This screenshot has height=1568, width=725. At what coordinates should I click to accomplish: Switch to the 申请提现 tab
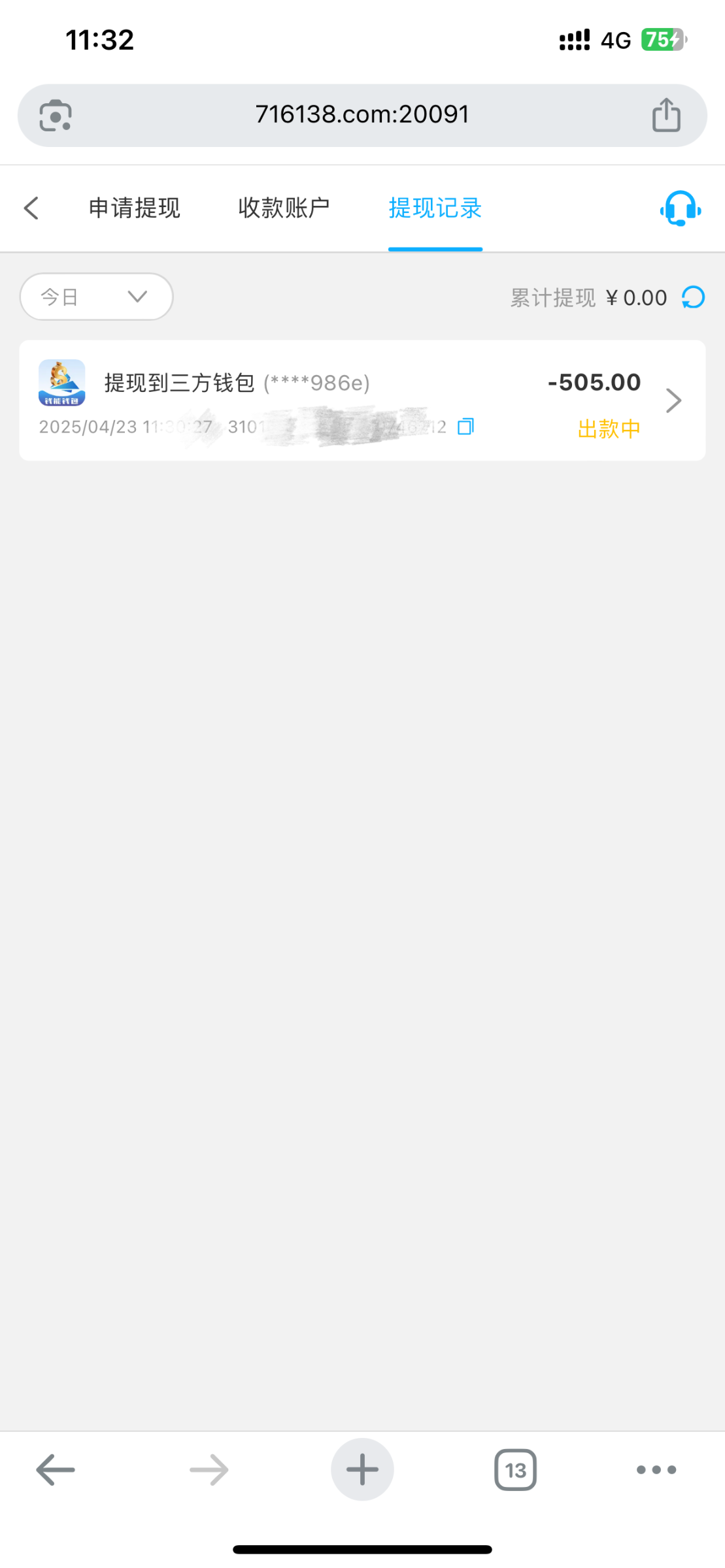tap(134, 208)
